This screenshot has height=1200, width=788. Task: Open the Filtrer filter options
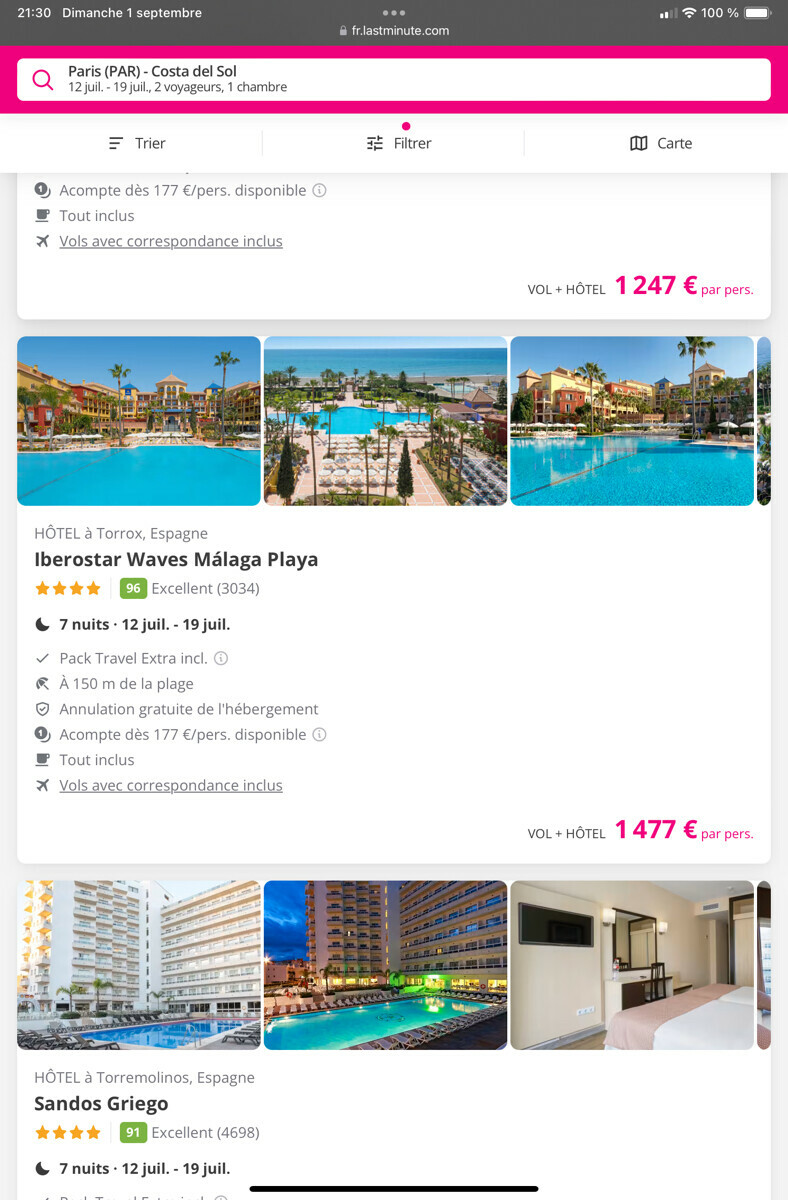point(399,143)
